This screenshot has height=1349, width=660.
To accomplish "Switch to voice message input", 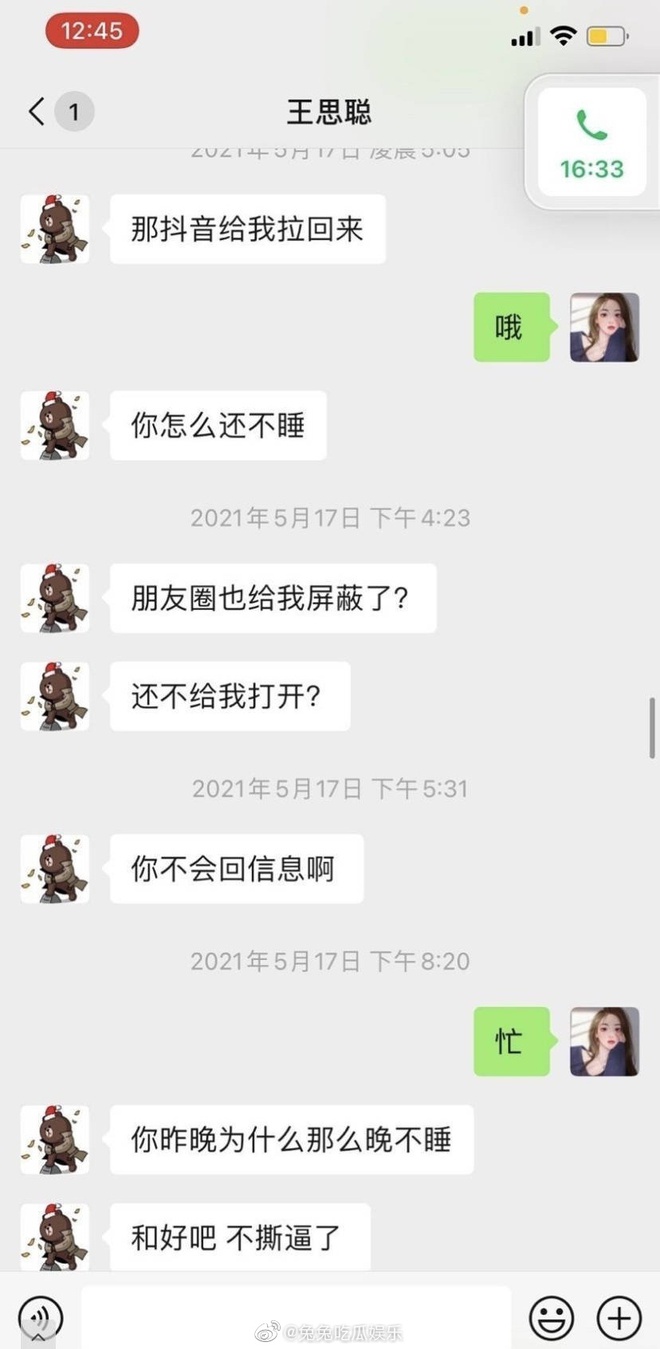I will coord(41,1316).
